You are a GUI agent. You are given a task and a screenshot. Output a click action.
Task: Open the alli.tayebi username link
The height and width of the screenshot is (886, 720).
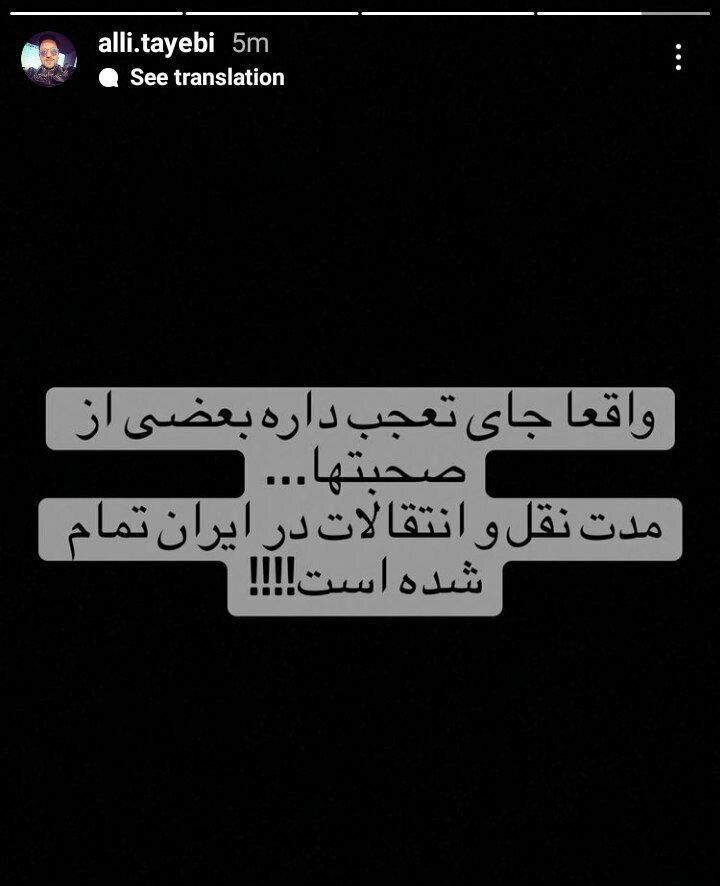point(158,43)
